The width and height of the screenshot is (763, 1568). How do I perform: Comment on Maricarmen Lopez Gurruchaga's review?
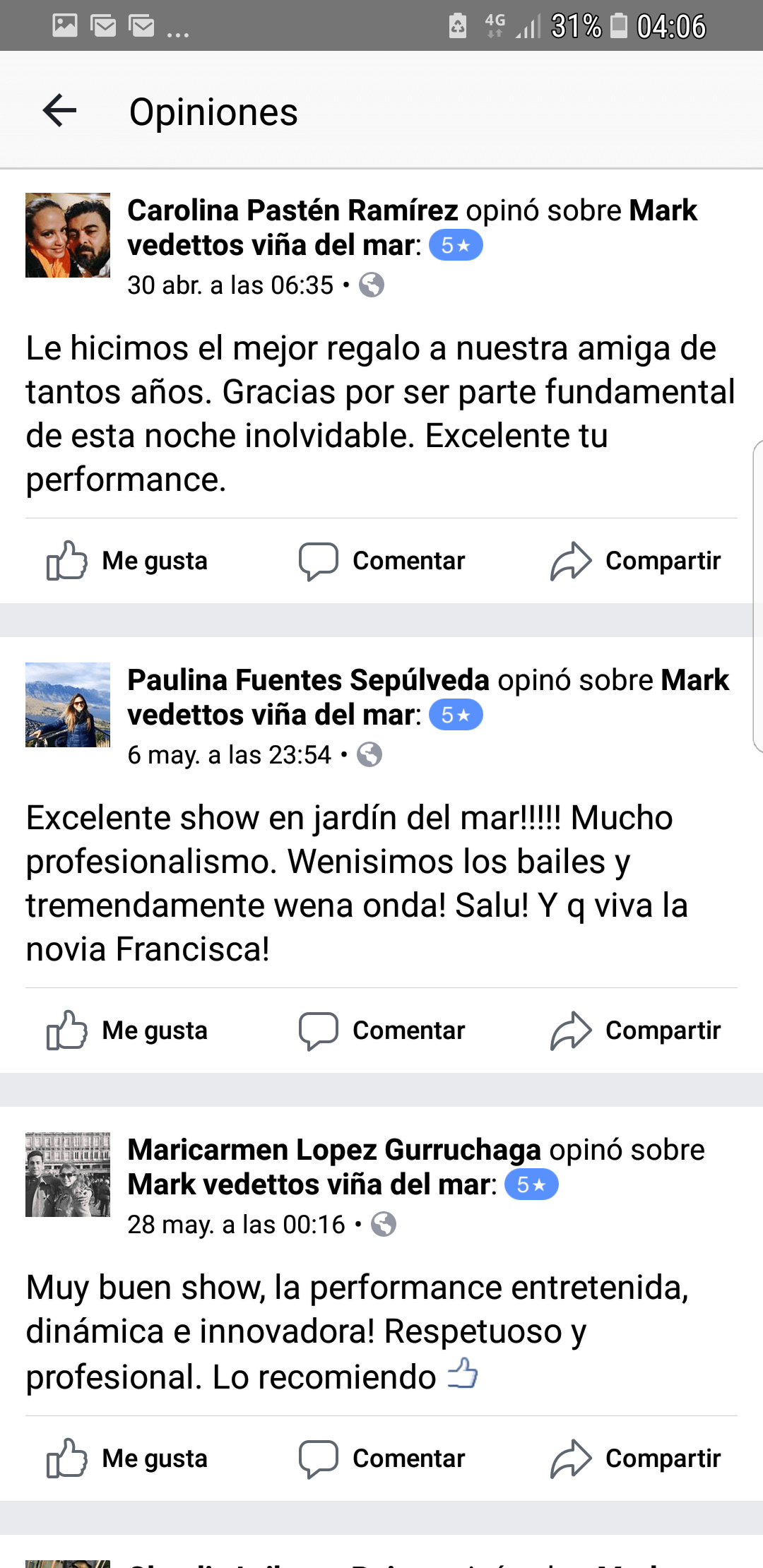381,1459
